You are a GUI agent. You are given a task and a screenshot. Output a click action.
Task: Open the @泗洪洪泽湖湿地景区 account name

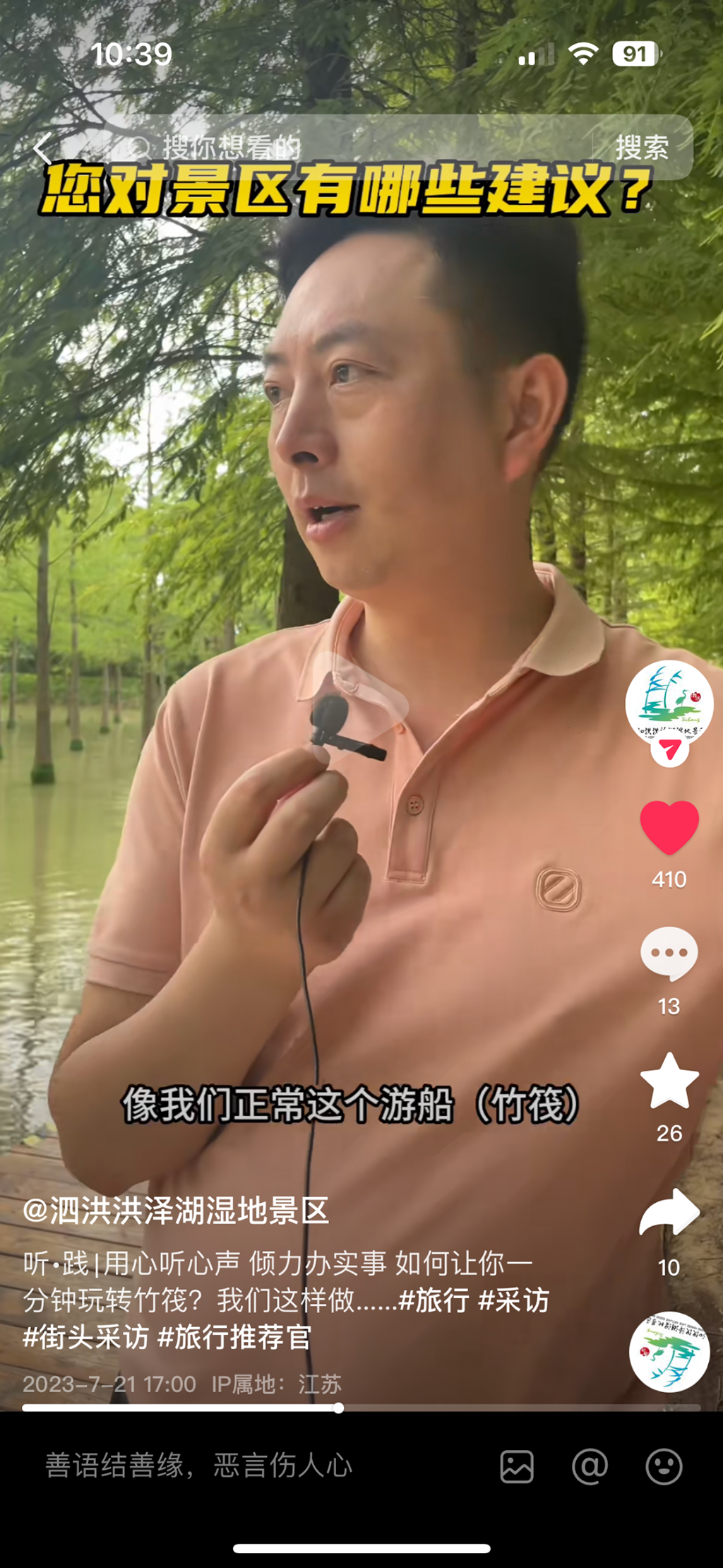point(177,1211)
